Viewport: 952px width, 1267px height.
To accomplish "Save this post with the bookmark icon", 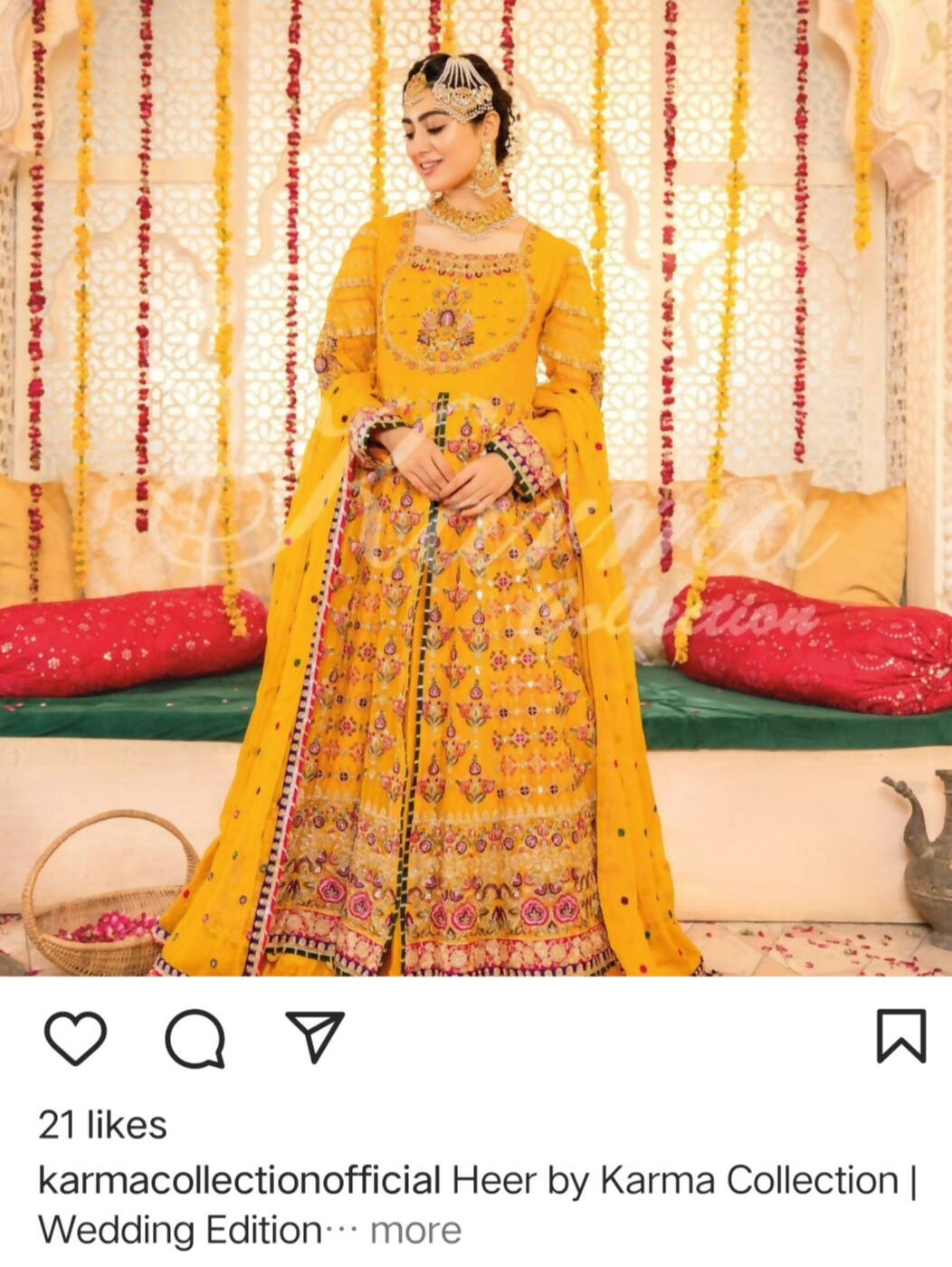I will pos(901,1036).
